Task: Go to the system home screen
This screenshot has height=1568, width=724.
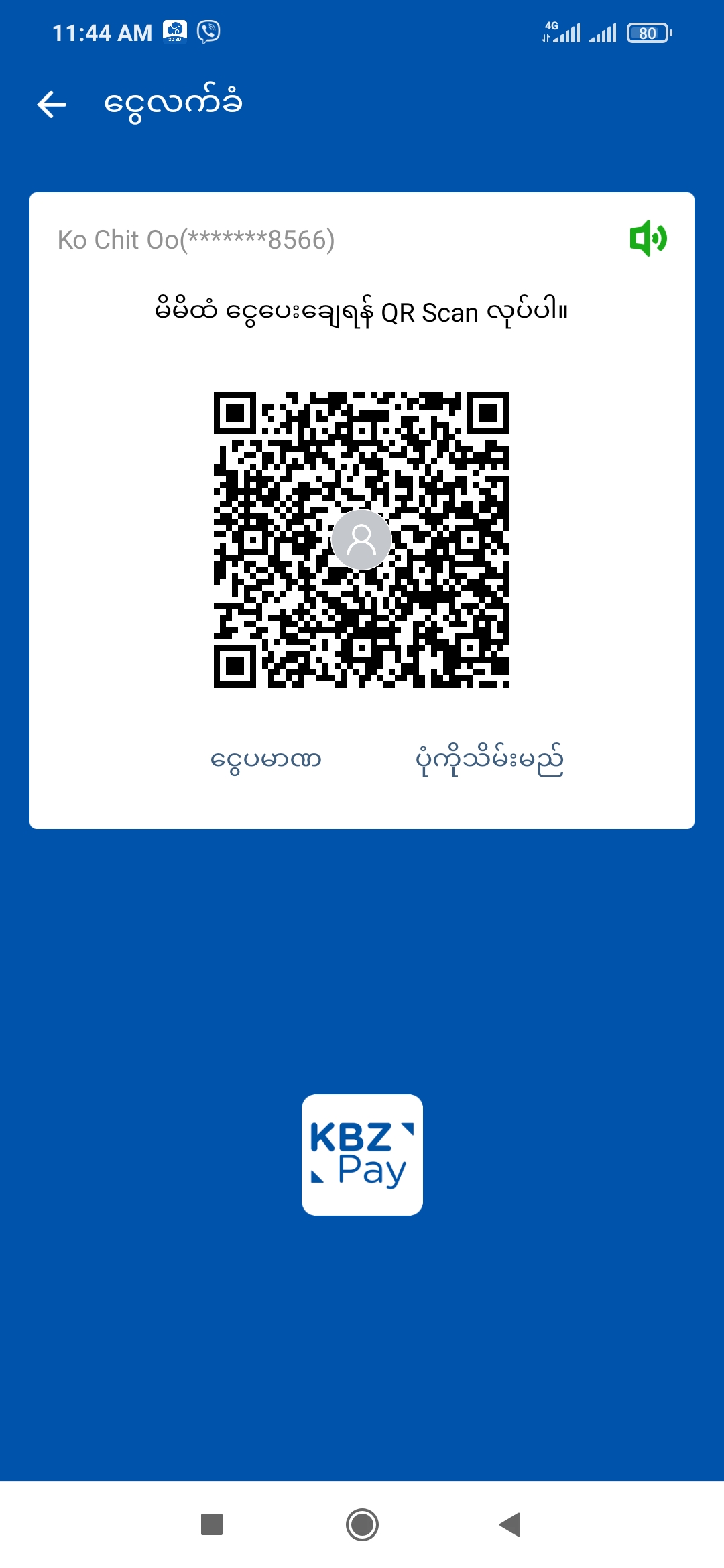Action: 362,1524
